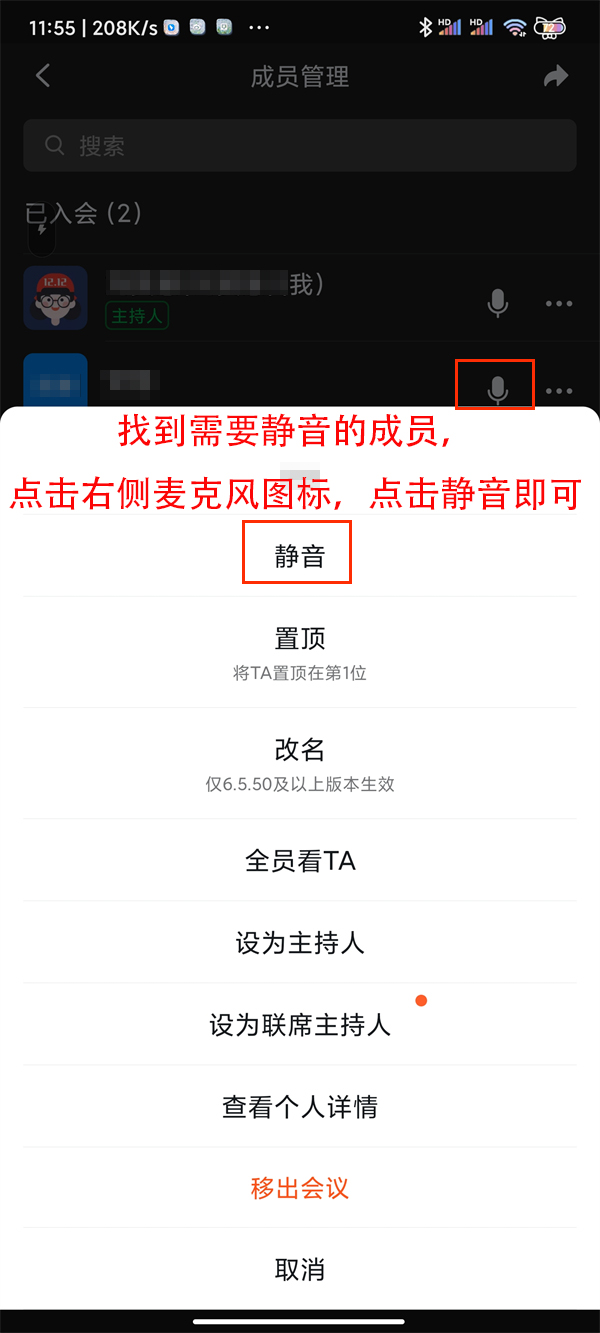
Task: Tap the share arrow icon
Action: pyautogui.click(x=555, y=76)
